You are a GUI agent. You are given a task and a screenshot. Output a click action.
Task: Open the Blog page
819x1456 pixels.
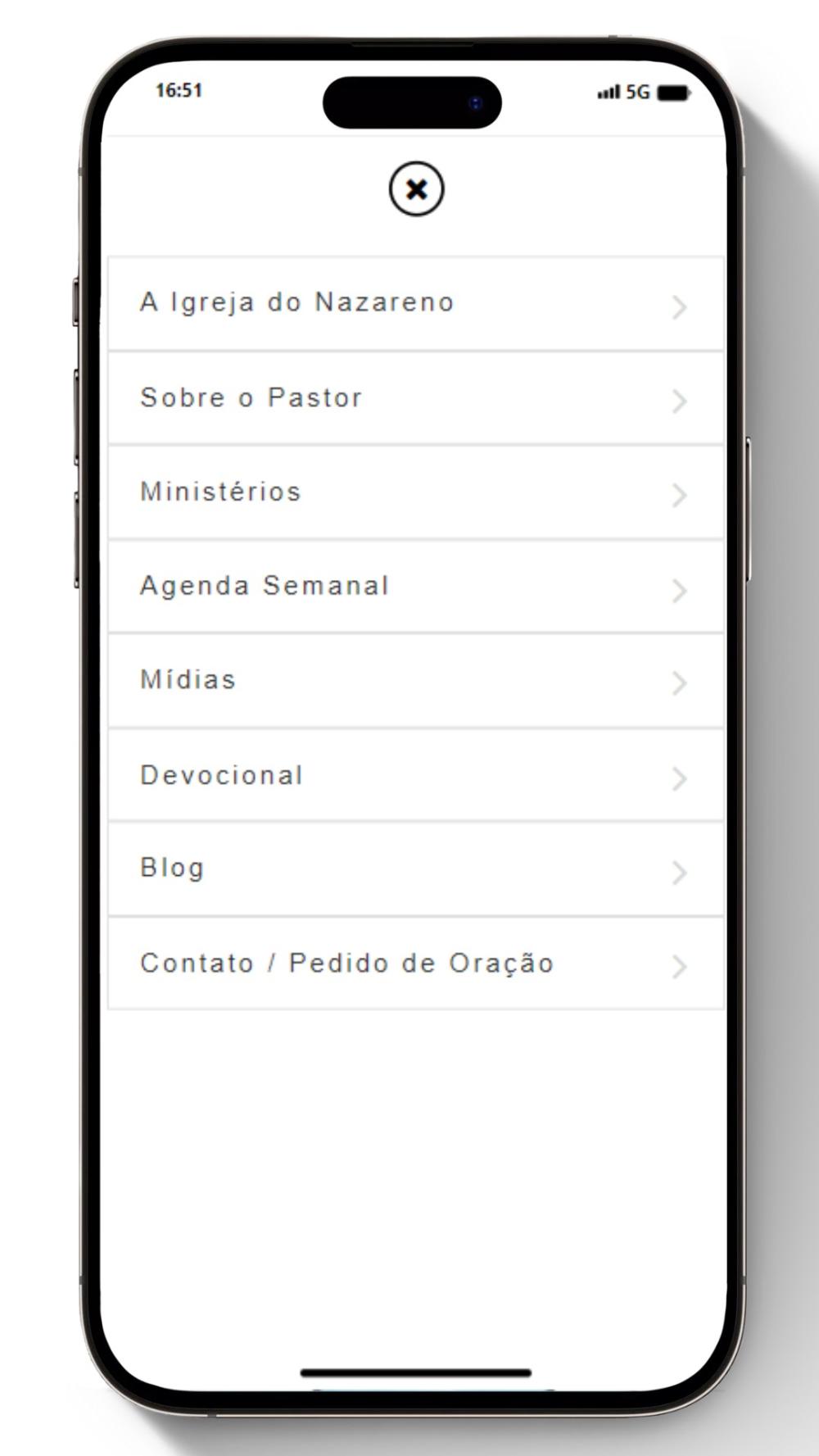(416, 869)
